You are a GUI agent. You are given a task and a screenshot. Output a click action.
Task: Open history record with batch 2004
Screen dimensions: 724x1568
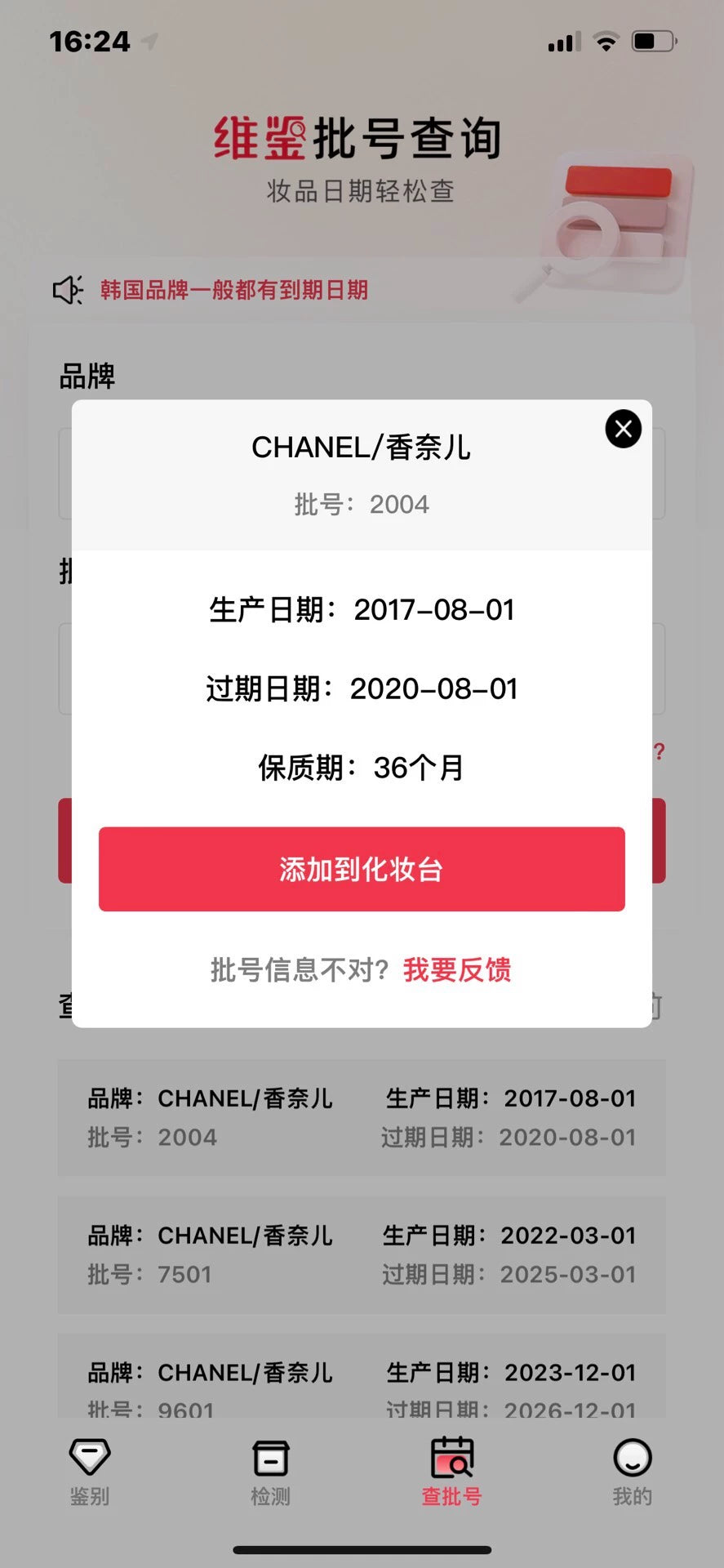coord(362,1117)
